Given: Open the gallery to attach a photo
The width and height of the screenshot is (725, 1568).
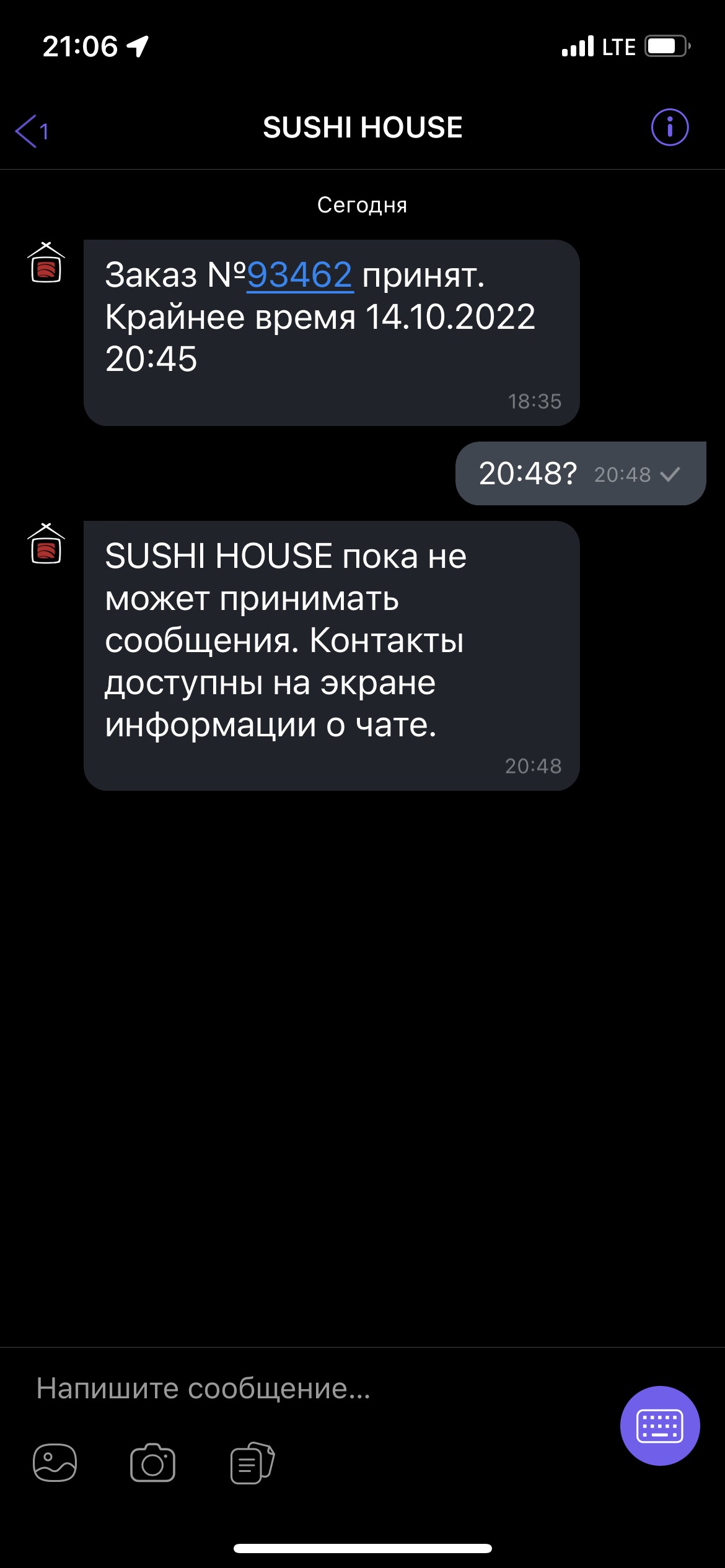Looking at the screenshot, I should pyautogui.click(x=55, y=1463).
